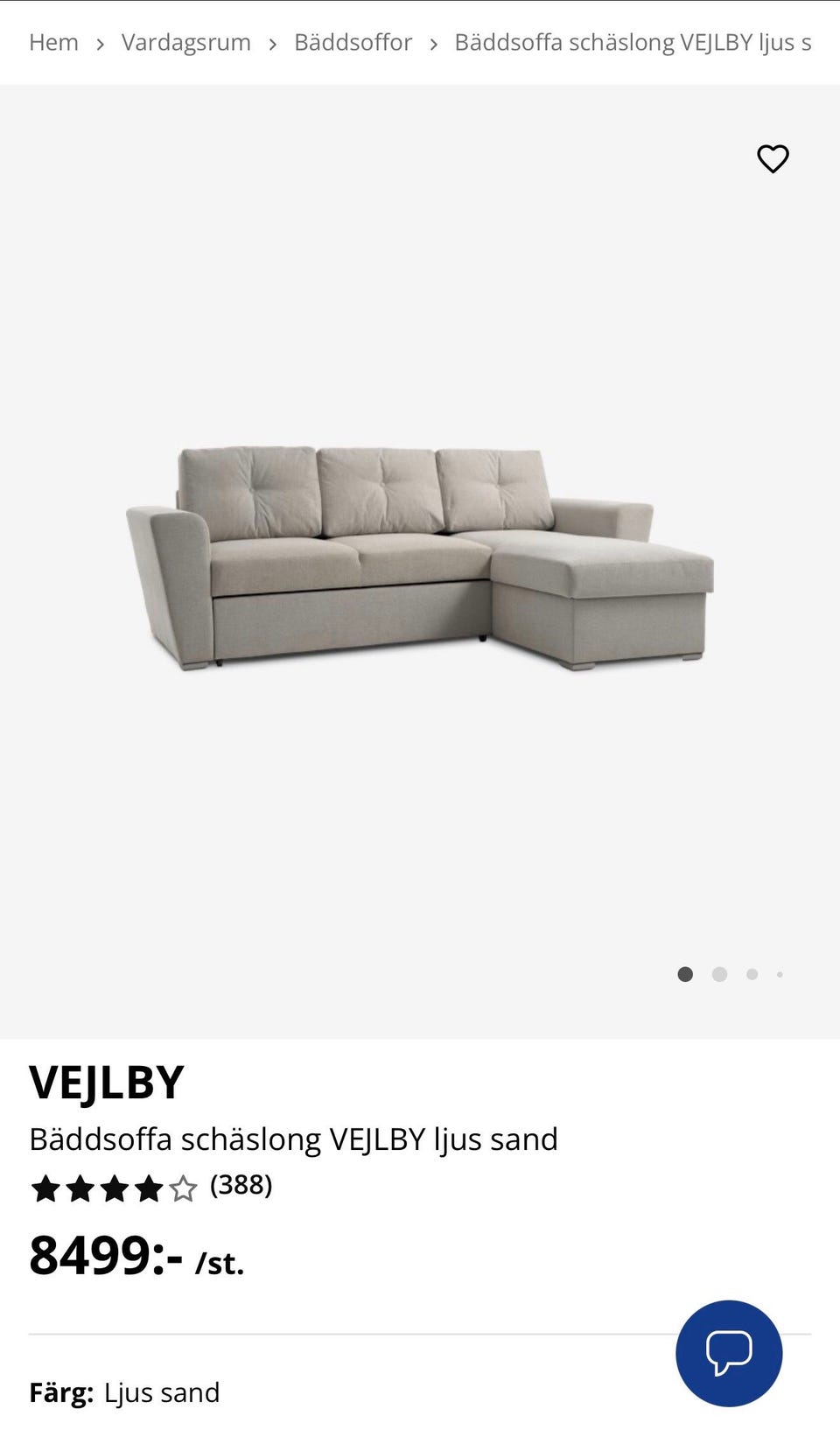The height and width of the screenshot is (1430, 840).
Task: Select the second image indicator dot
Action: [719, 974]
